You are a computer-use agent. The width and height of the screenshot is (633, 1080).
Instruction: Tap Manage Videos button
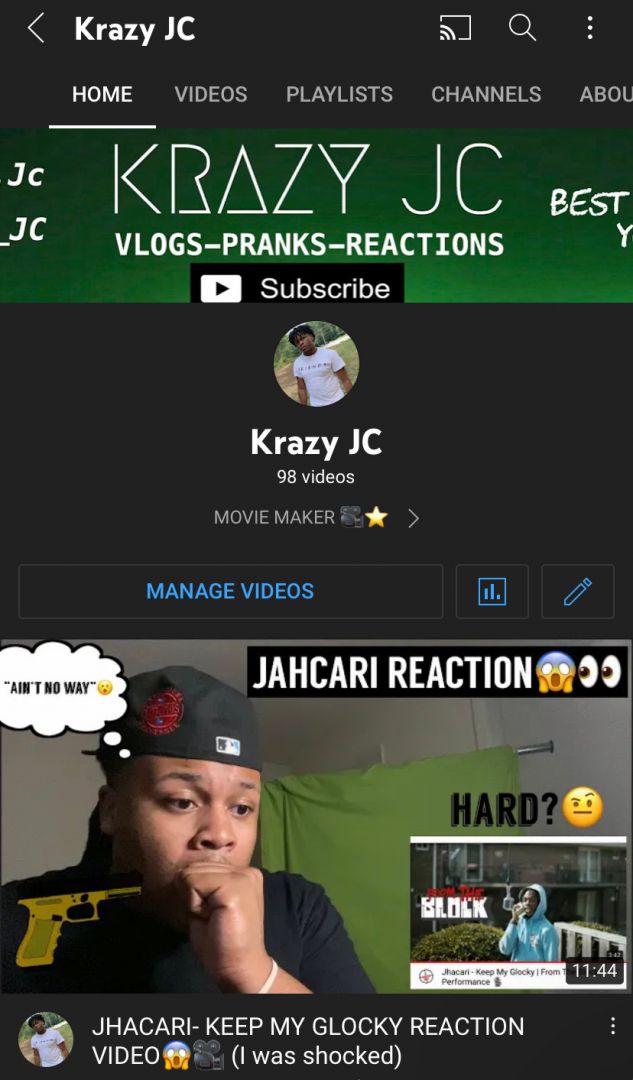coord(231,592)
